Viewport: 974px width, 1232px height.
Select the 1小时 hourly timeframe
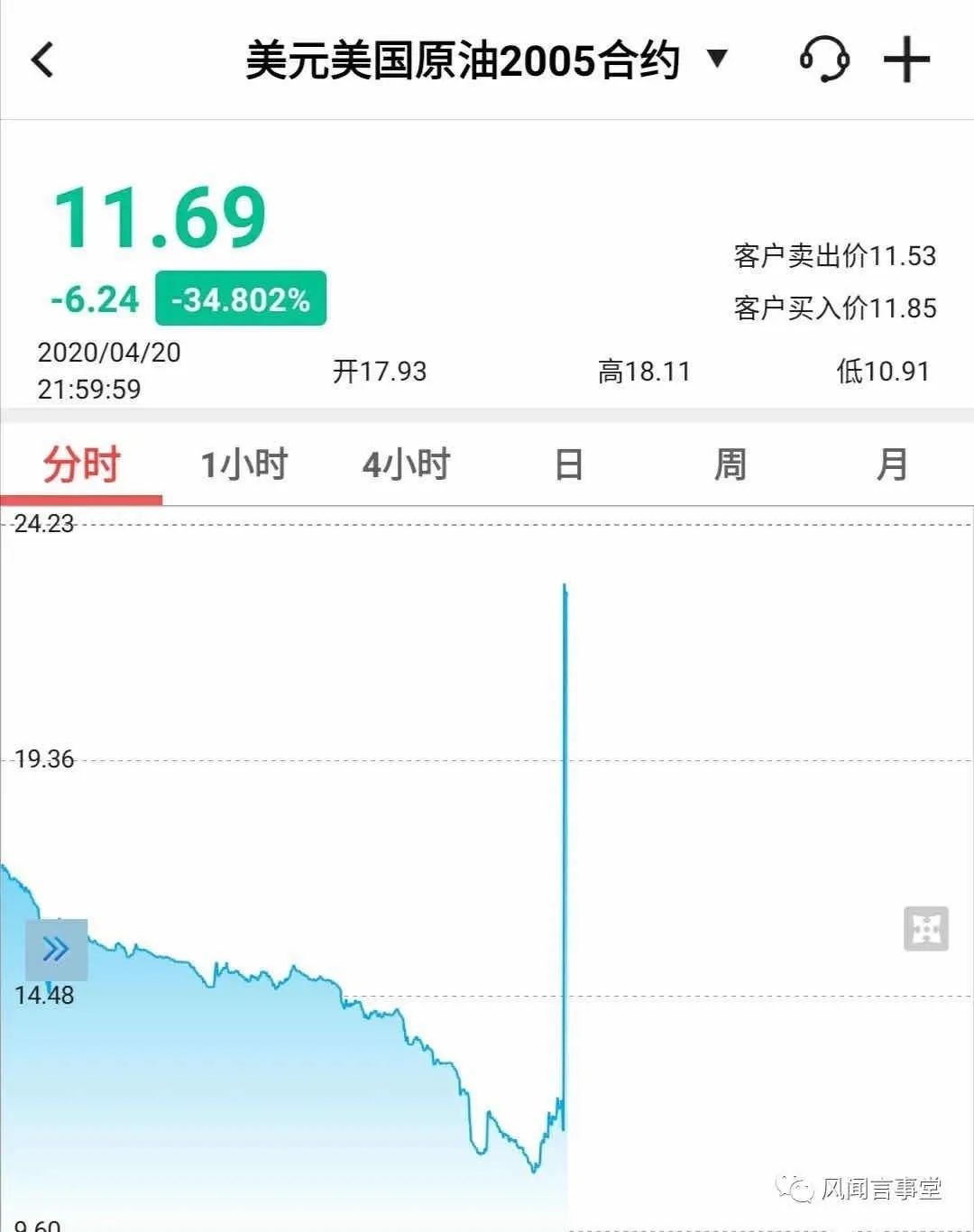click(243, 464)
